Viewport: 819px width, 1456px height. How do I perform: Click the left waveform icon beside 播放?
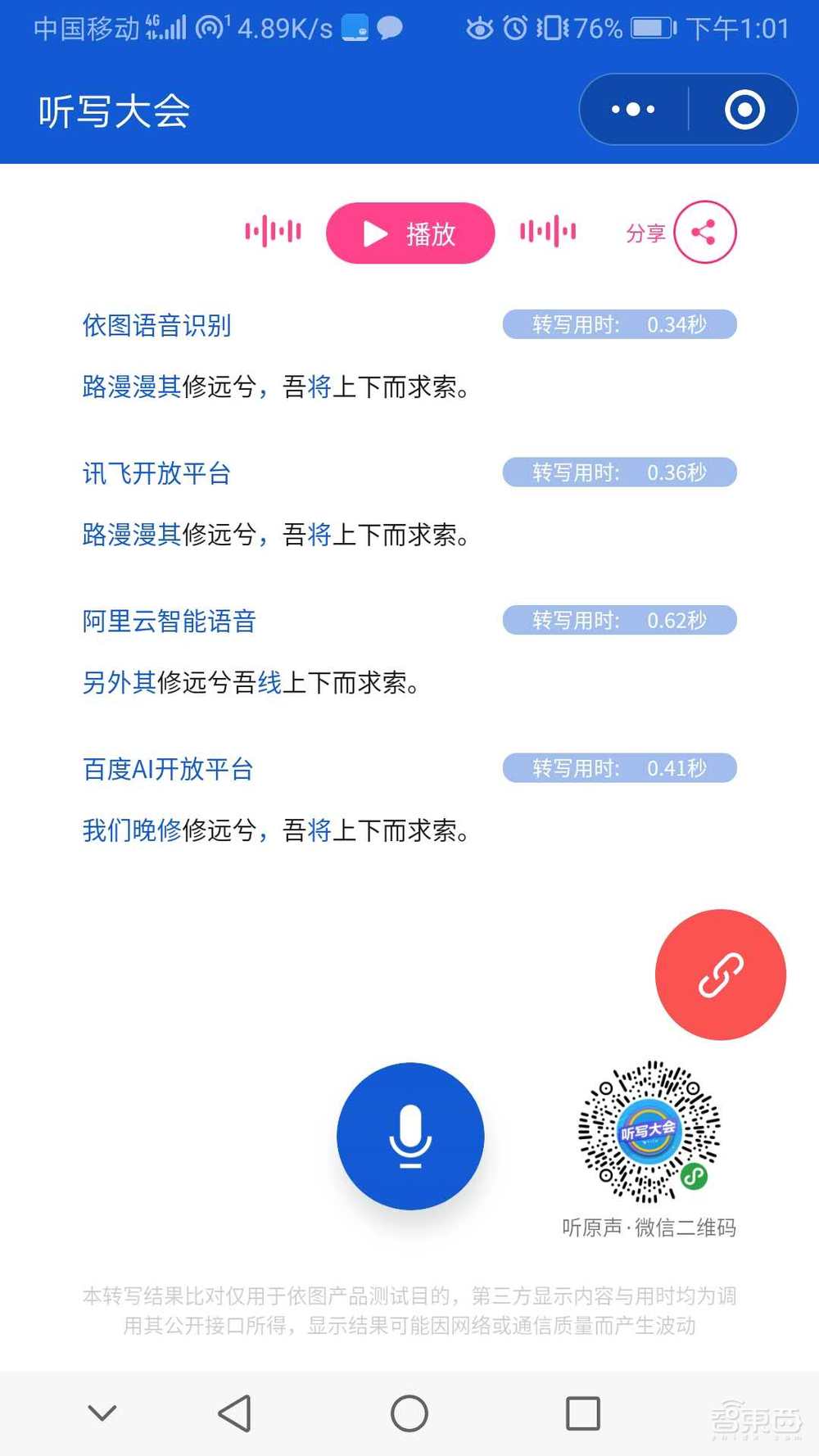tap(273, 233)
